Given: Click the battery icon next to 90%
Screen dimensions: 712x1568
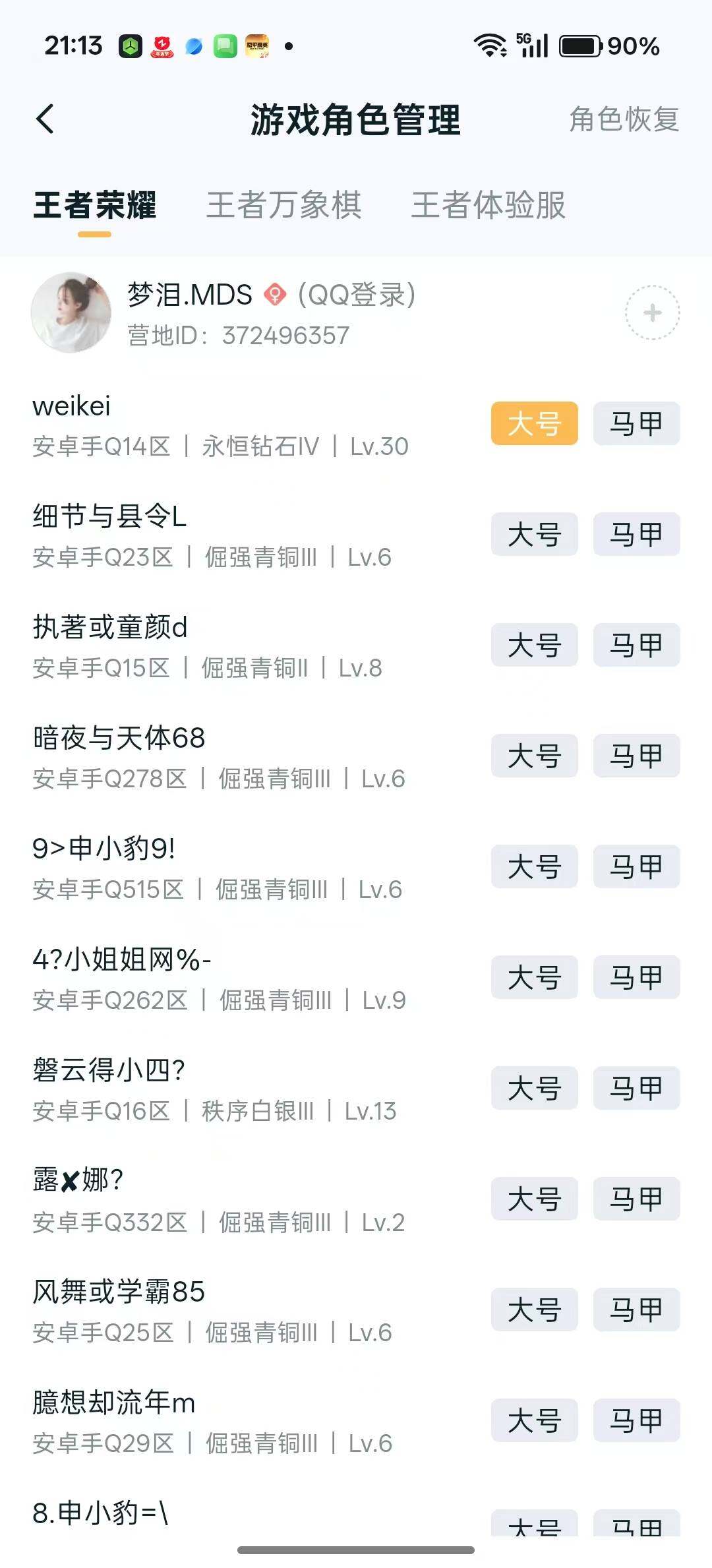Looking at the screenshot, I should pos(579,46).
